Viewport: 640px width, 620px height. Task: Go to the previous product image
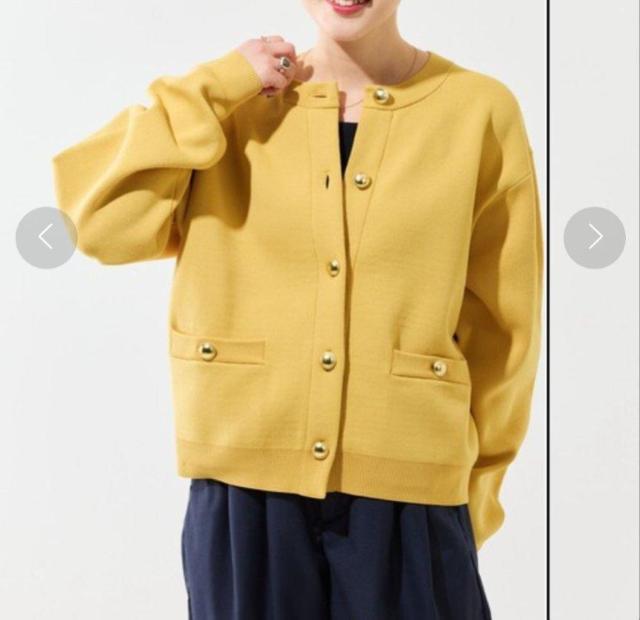[x=46, y=237]
